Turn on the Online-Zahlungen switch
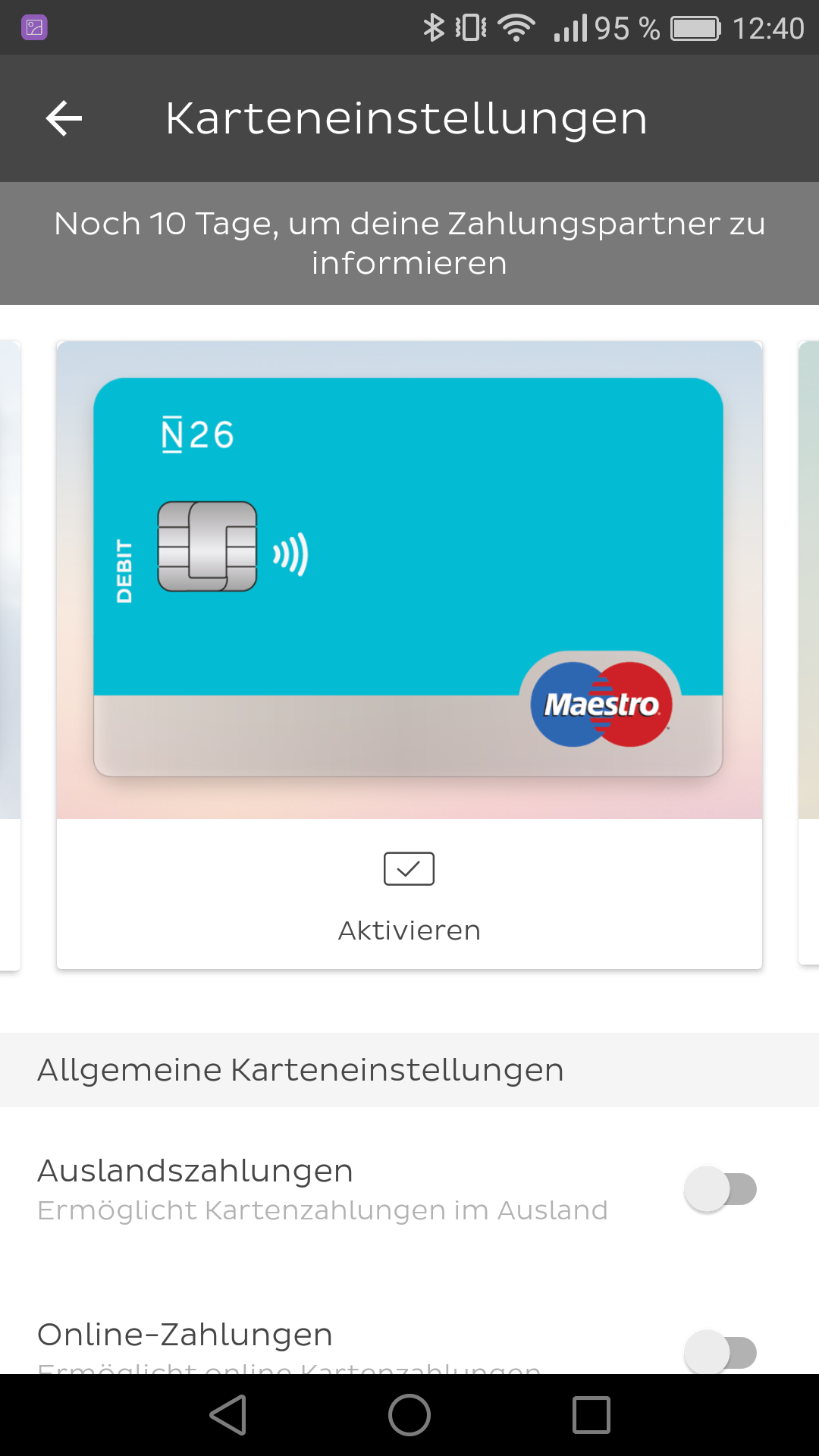This screenshot has width=819, height=1456. [720, 1352]
